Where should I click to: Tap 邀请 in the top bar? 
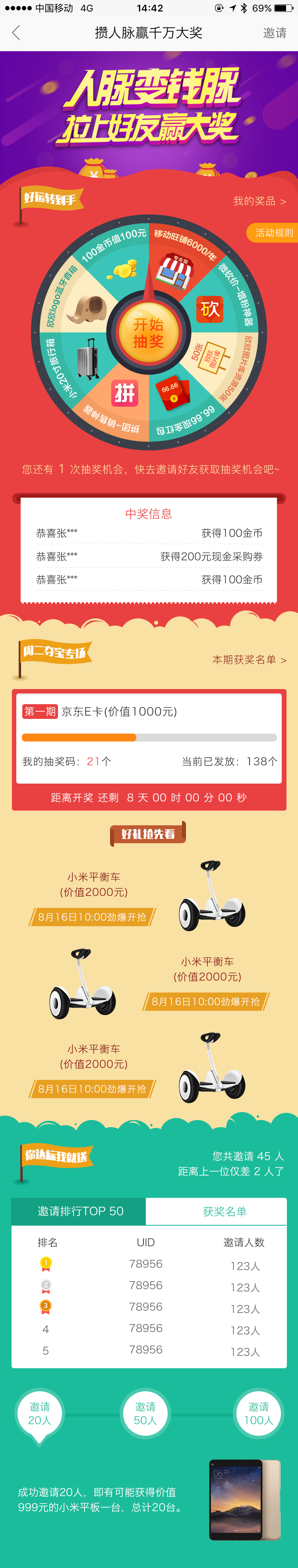tap(274, 33)
